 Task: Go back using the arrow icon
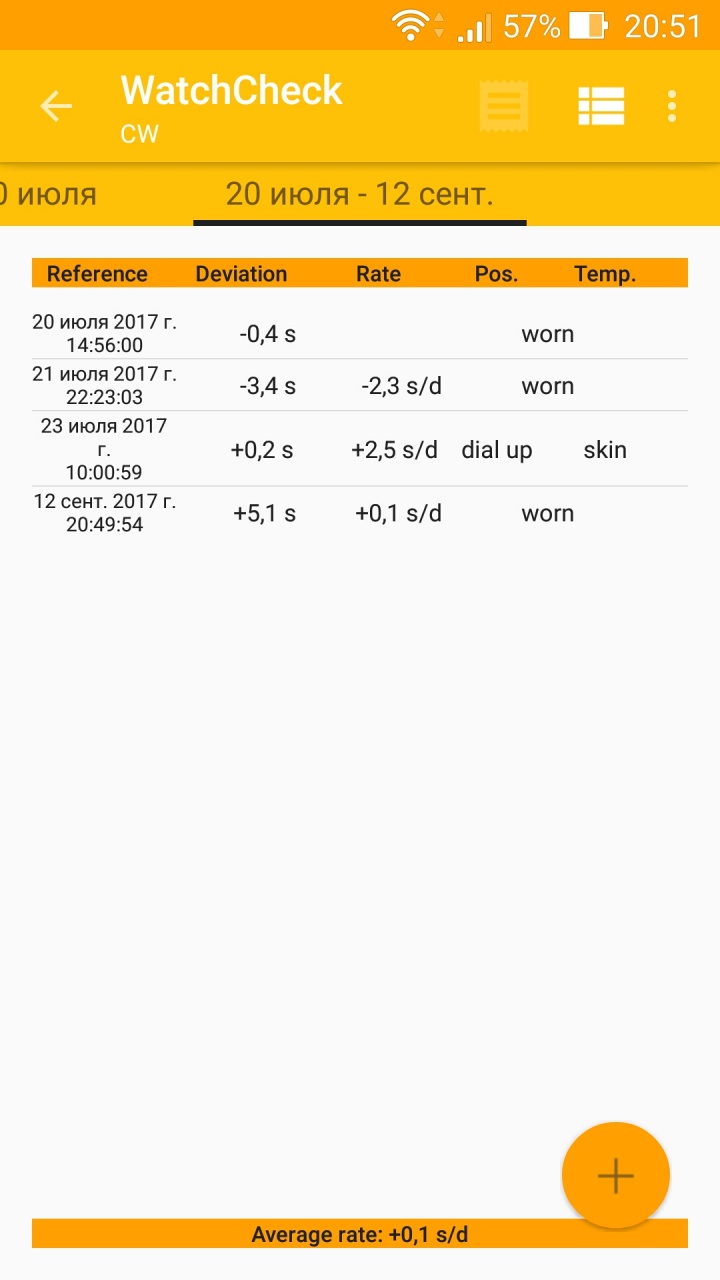[x=56, y=106]
